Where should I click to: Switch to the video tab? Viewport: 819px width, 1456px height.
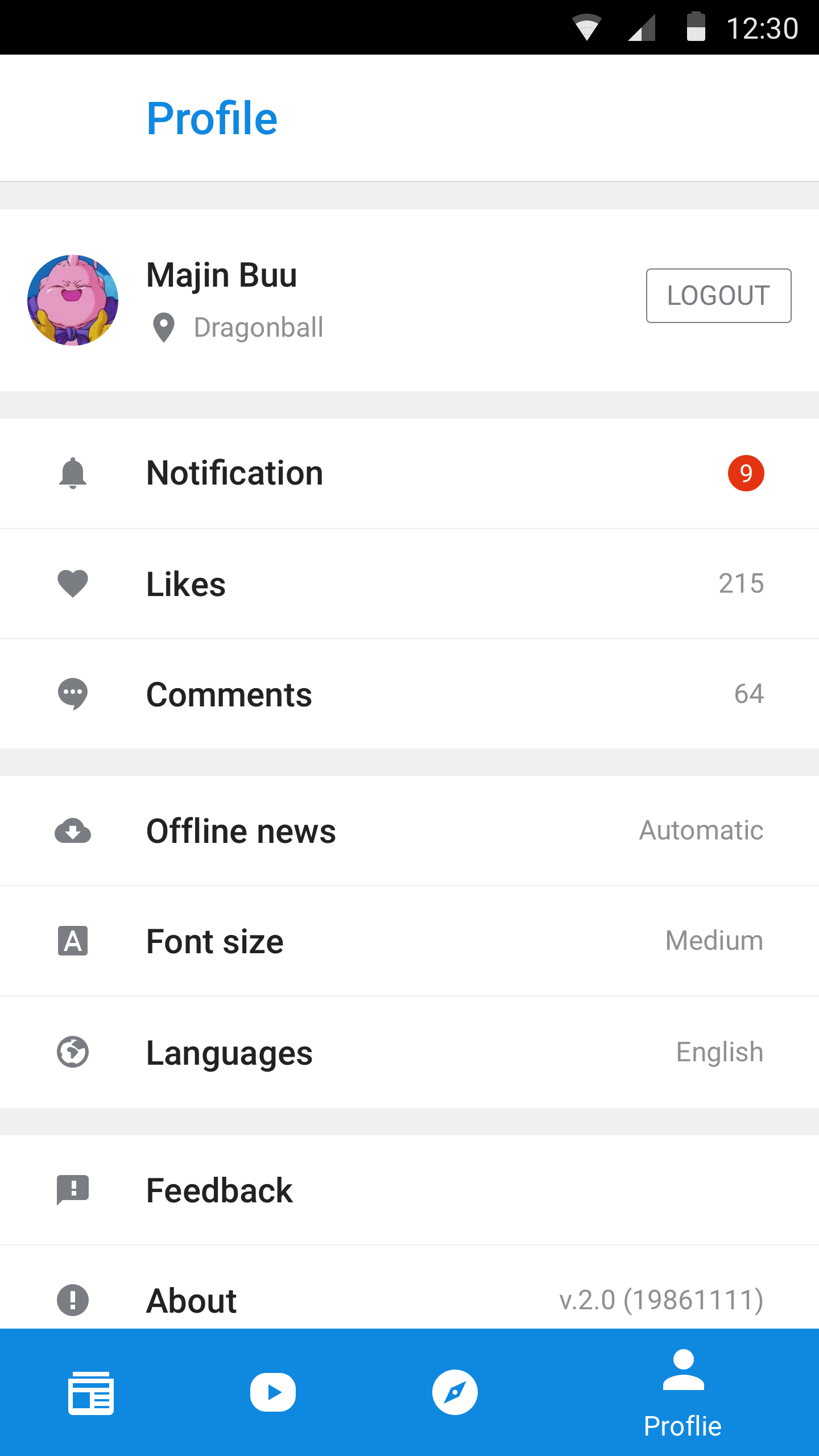[x=273, y=1392]
